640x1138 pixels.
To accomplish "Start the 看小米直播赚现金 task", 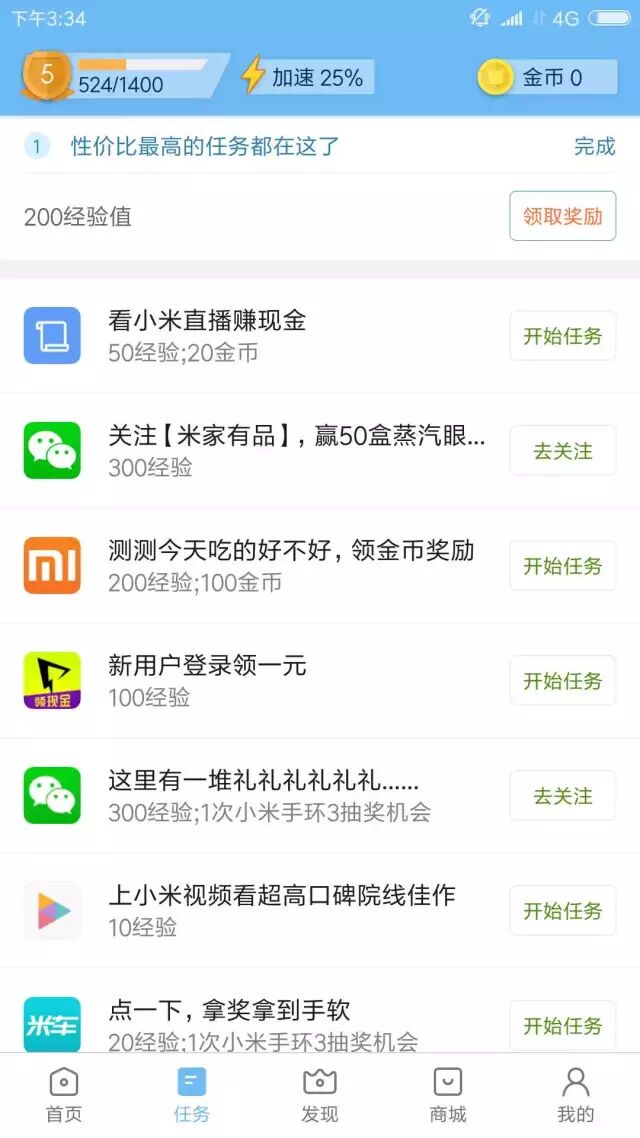I will pos(562,336).
